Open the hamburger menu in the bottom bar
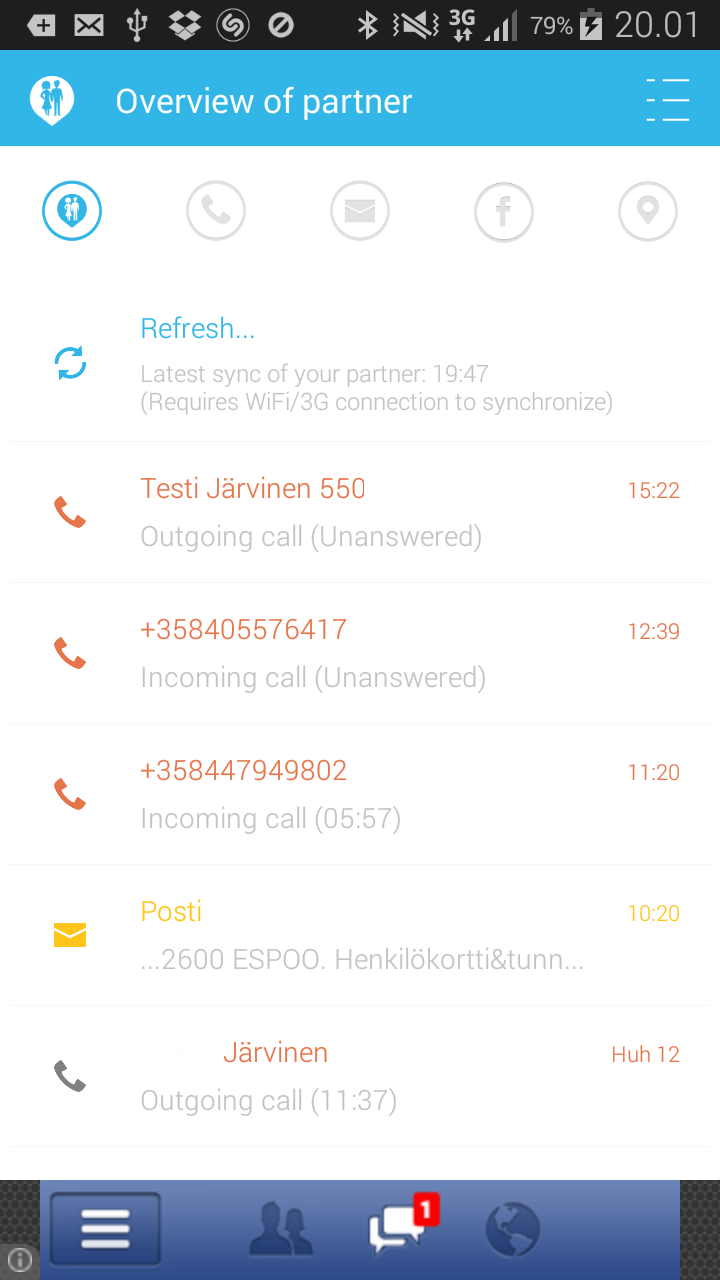 105,1229
